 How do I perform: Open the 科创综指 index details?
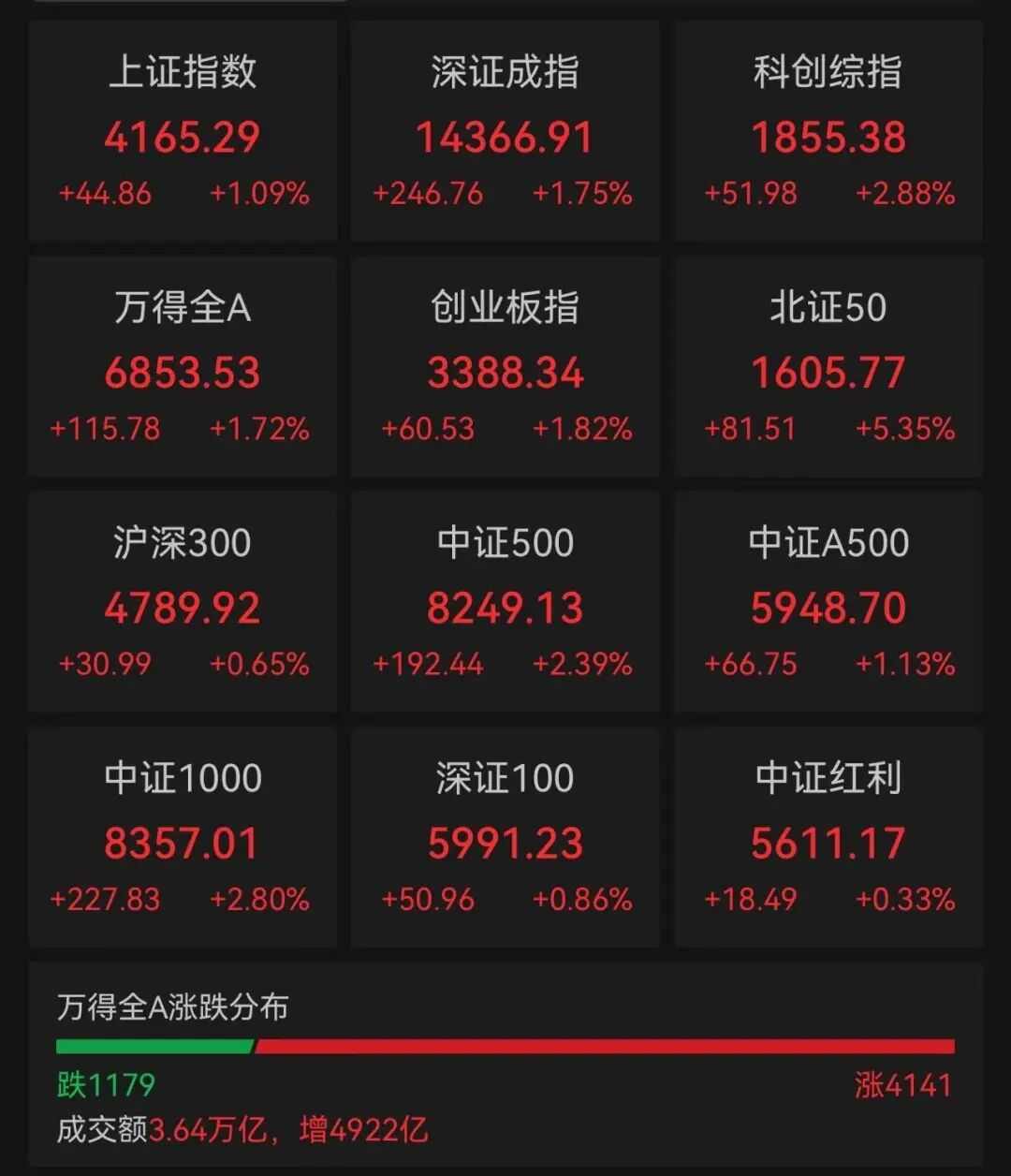(828, 131)
